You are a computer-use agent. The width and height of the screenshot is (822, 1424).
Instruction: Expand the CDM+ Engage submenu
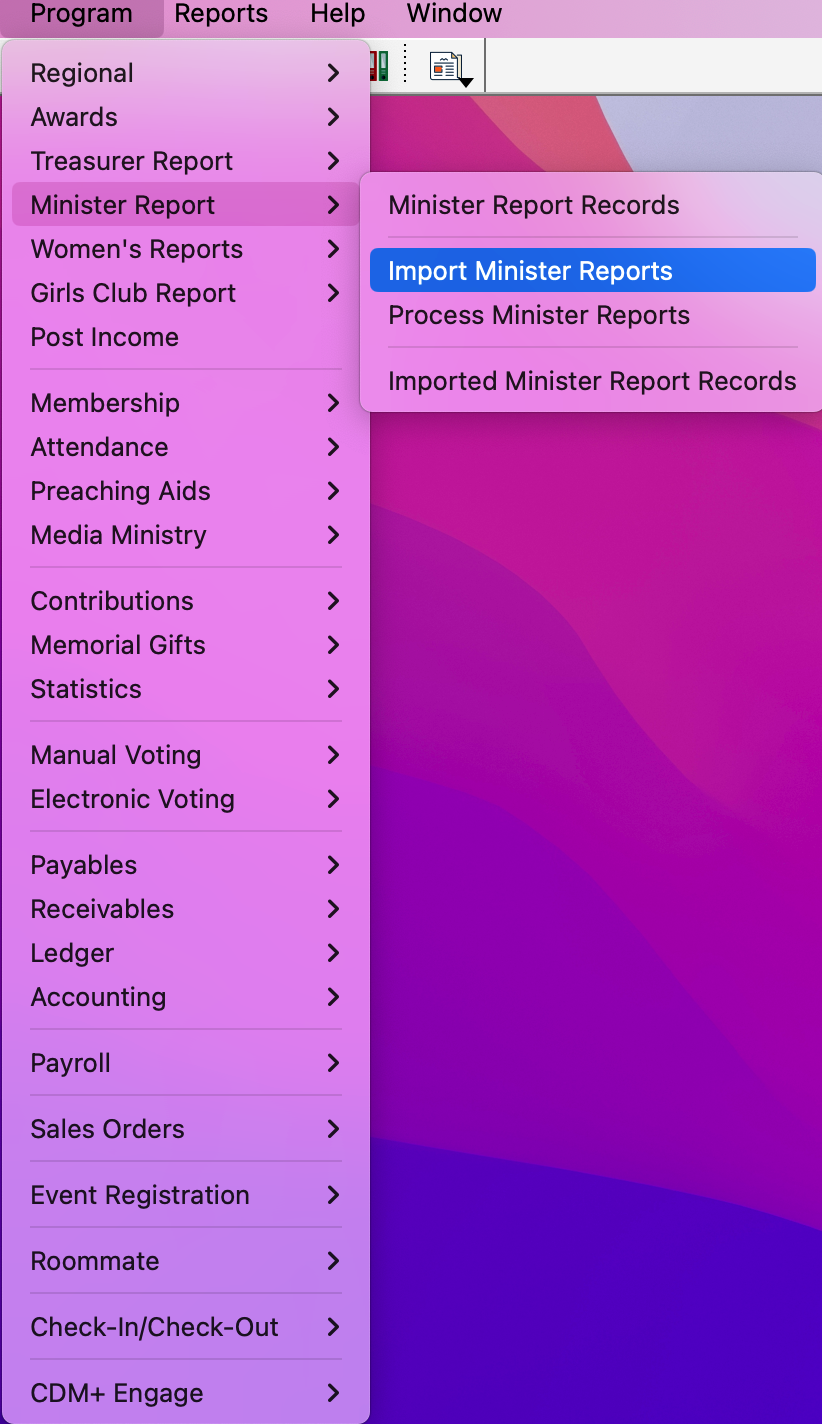(x=185, y=1393)
